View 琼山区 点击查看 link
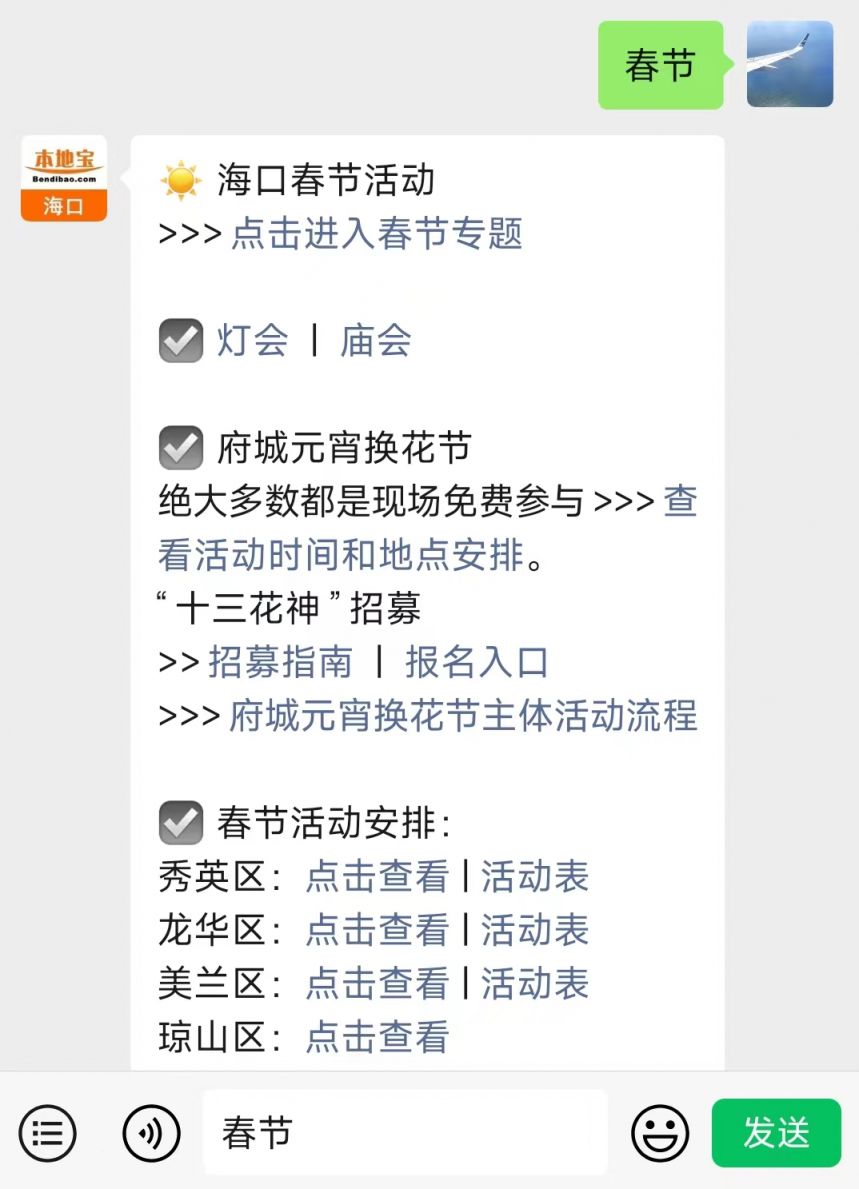Viewport: 859px width, 1189px height. 377,1037
